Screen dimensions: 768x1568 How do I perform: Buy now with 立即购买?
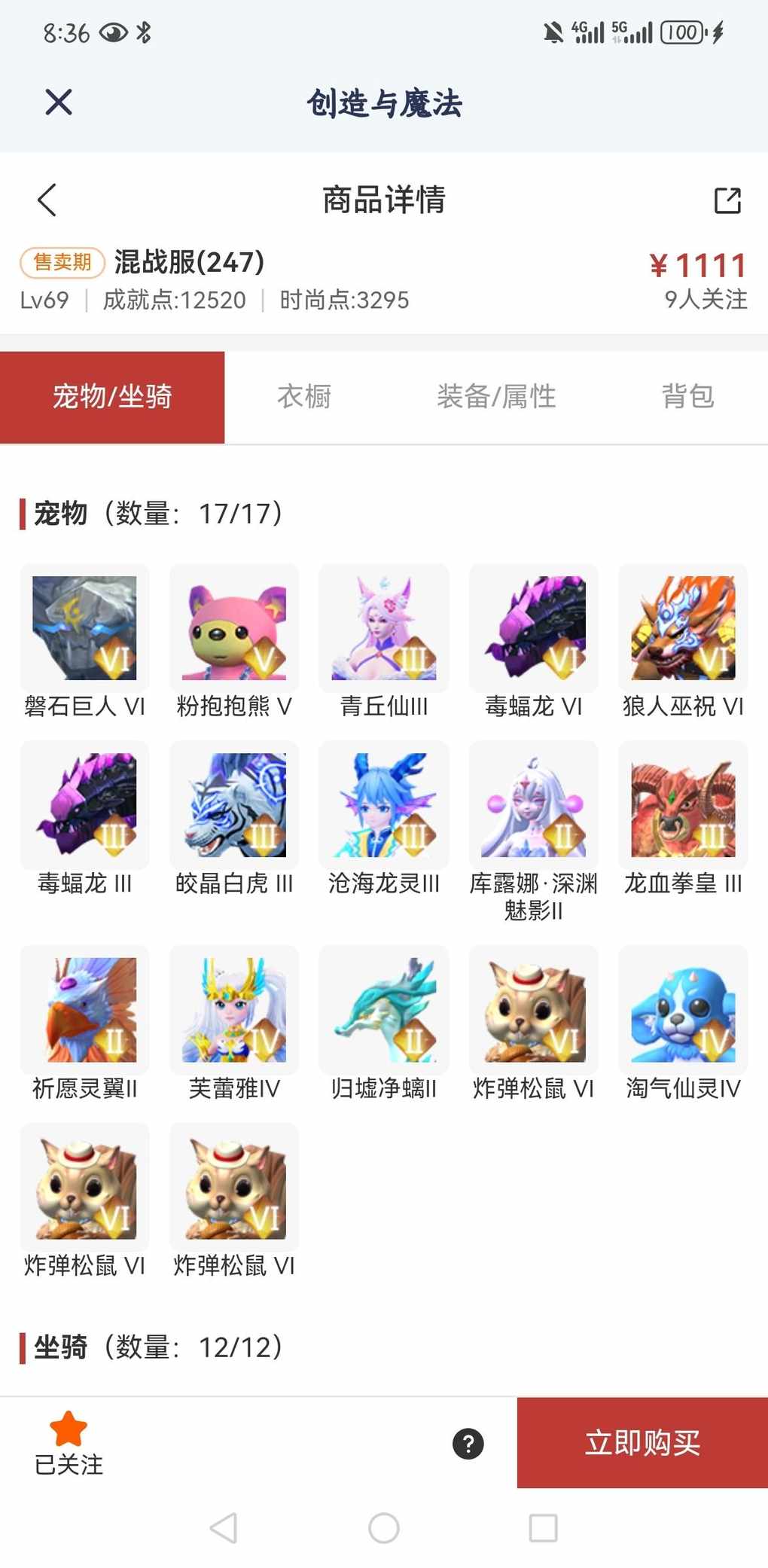tap(642, 1442)
